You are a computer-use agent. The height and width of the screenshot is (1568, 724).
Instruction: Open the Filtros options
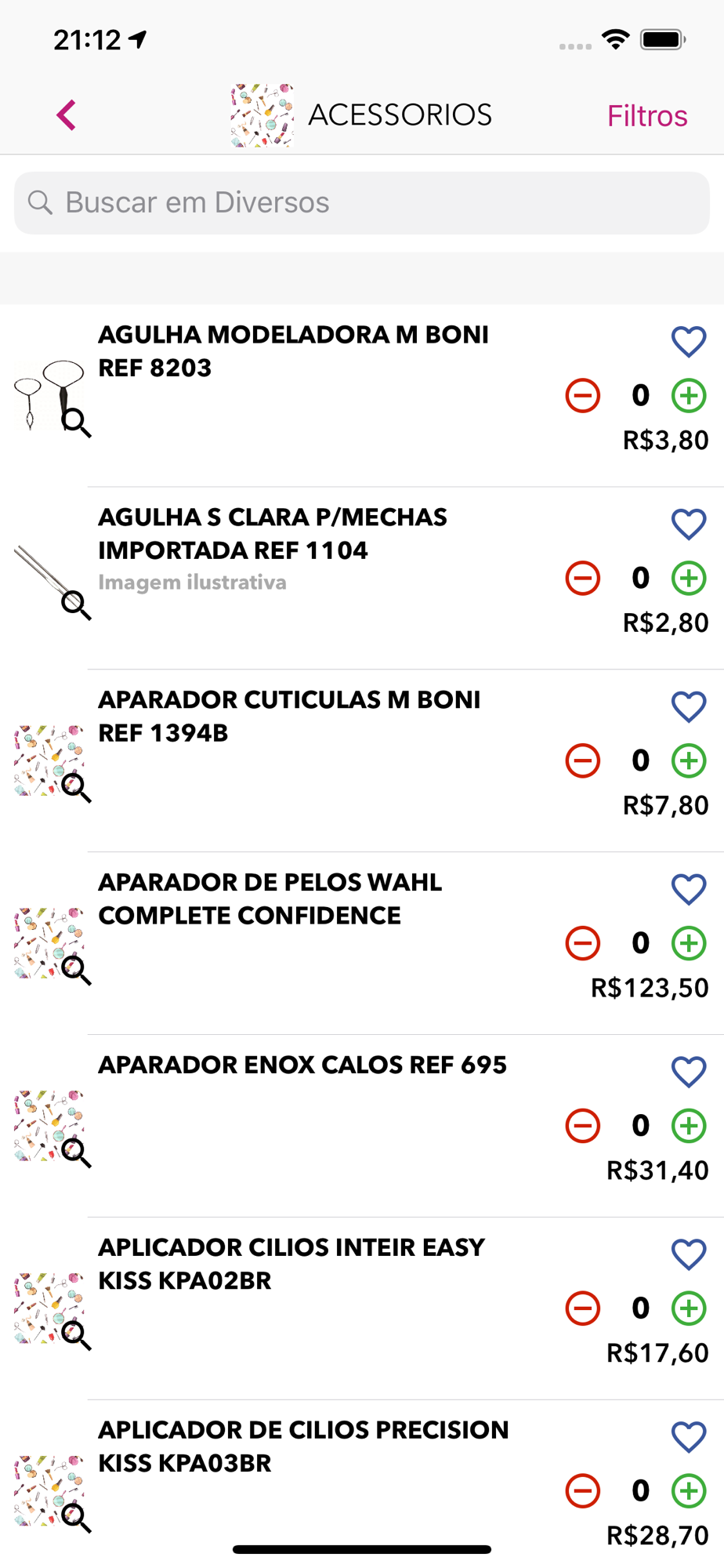[647, 116]
